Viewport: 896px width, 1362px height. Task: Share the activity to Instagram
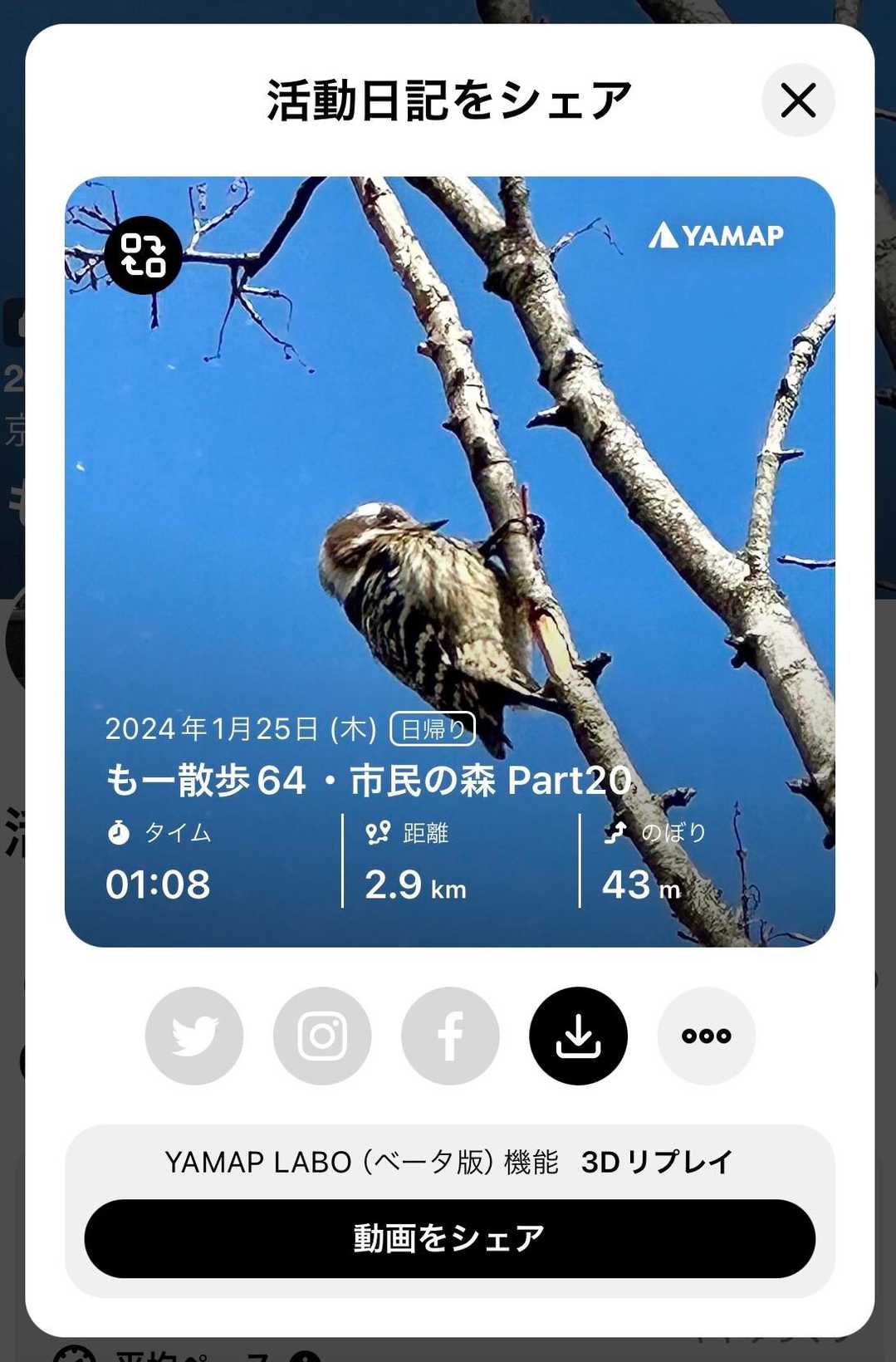tap(322, 1036)
